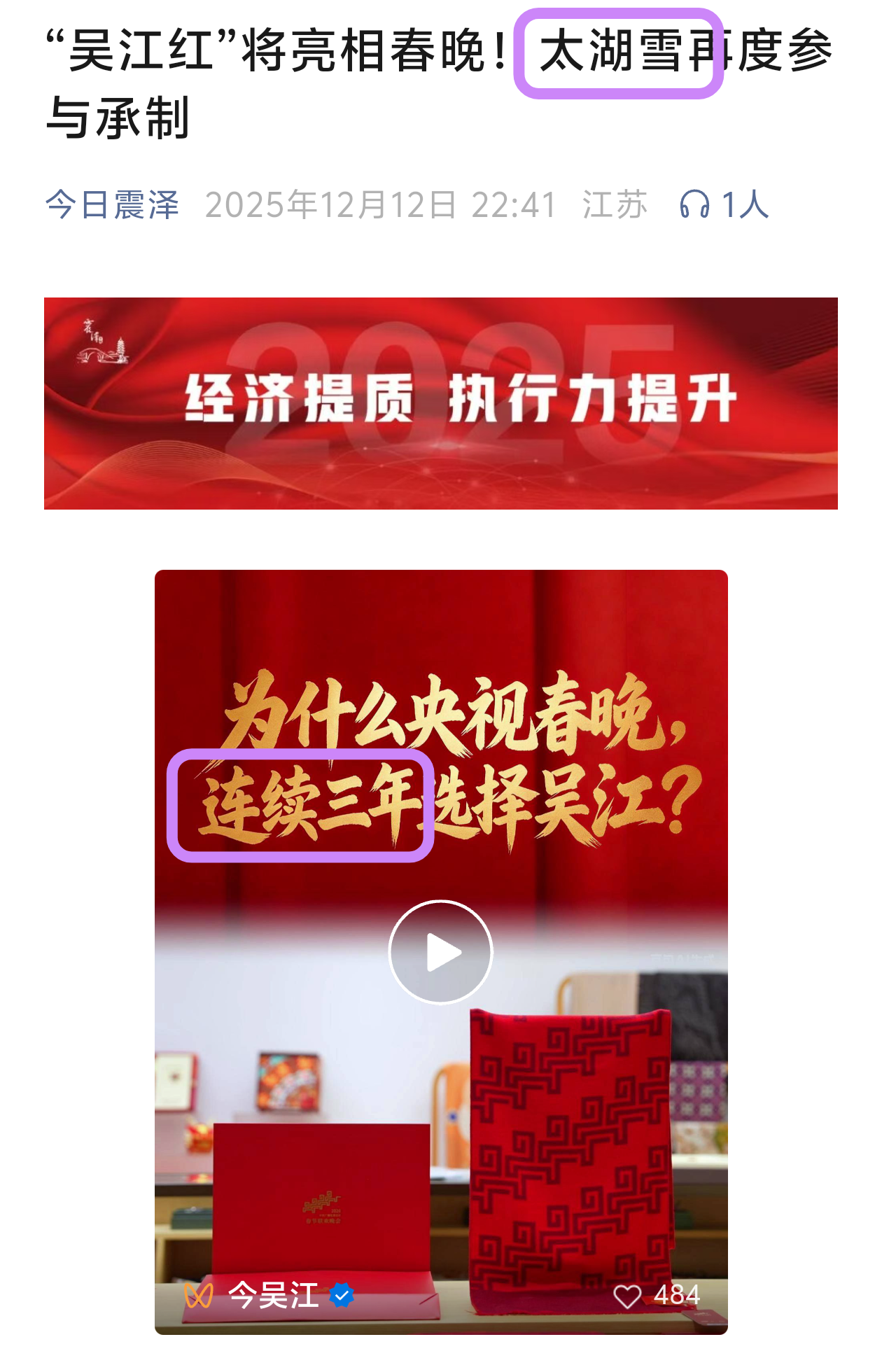Open the 今吴江 channel profile
The height and width of the screenshot is (1372, 882).
273,1295
